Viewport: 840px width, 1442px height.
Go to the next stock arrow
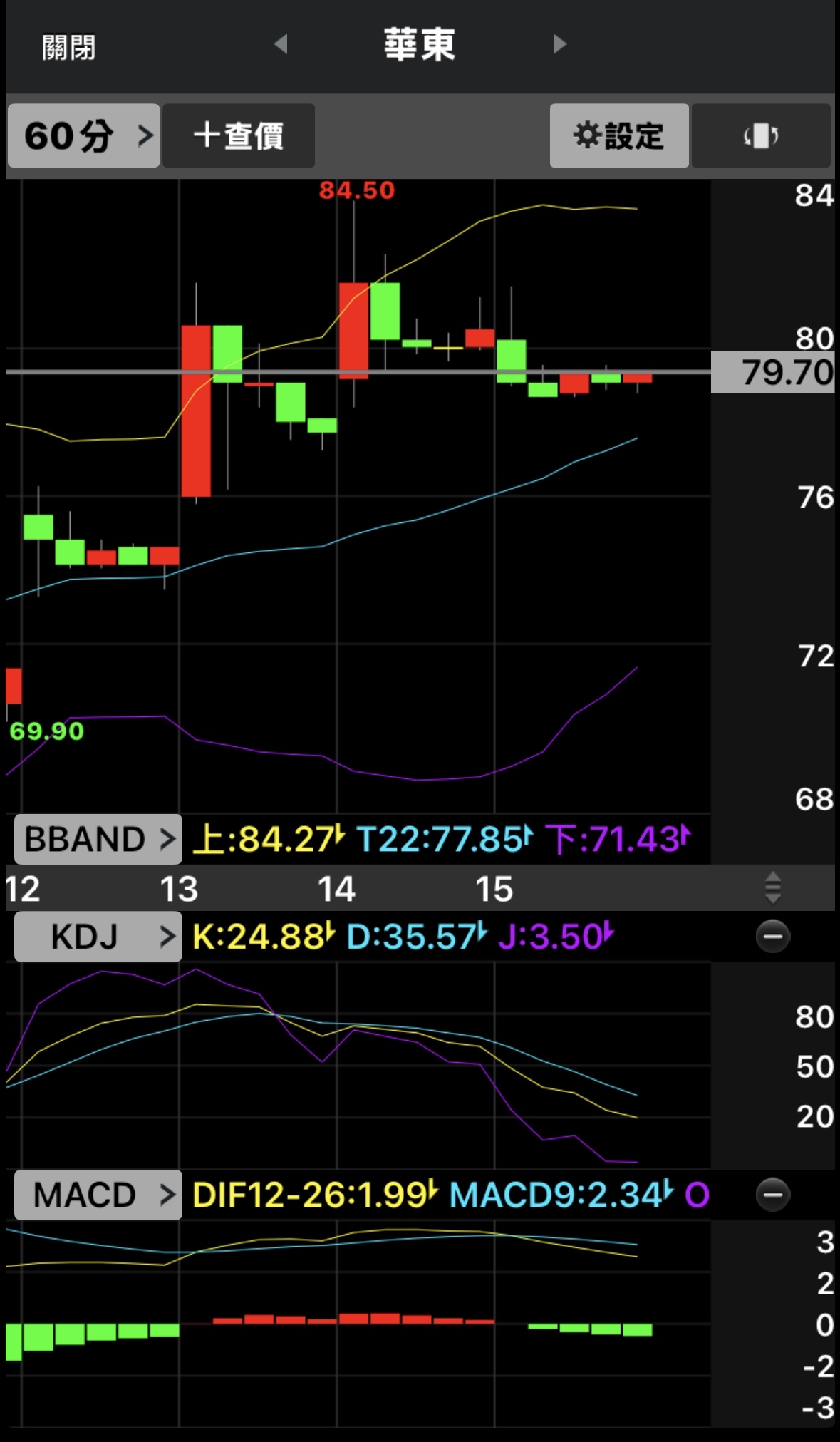pos(559,44)
